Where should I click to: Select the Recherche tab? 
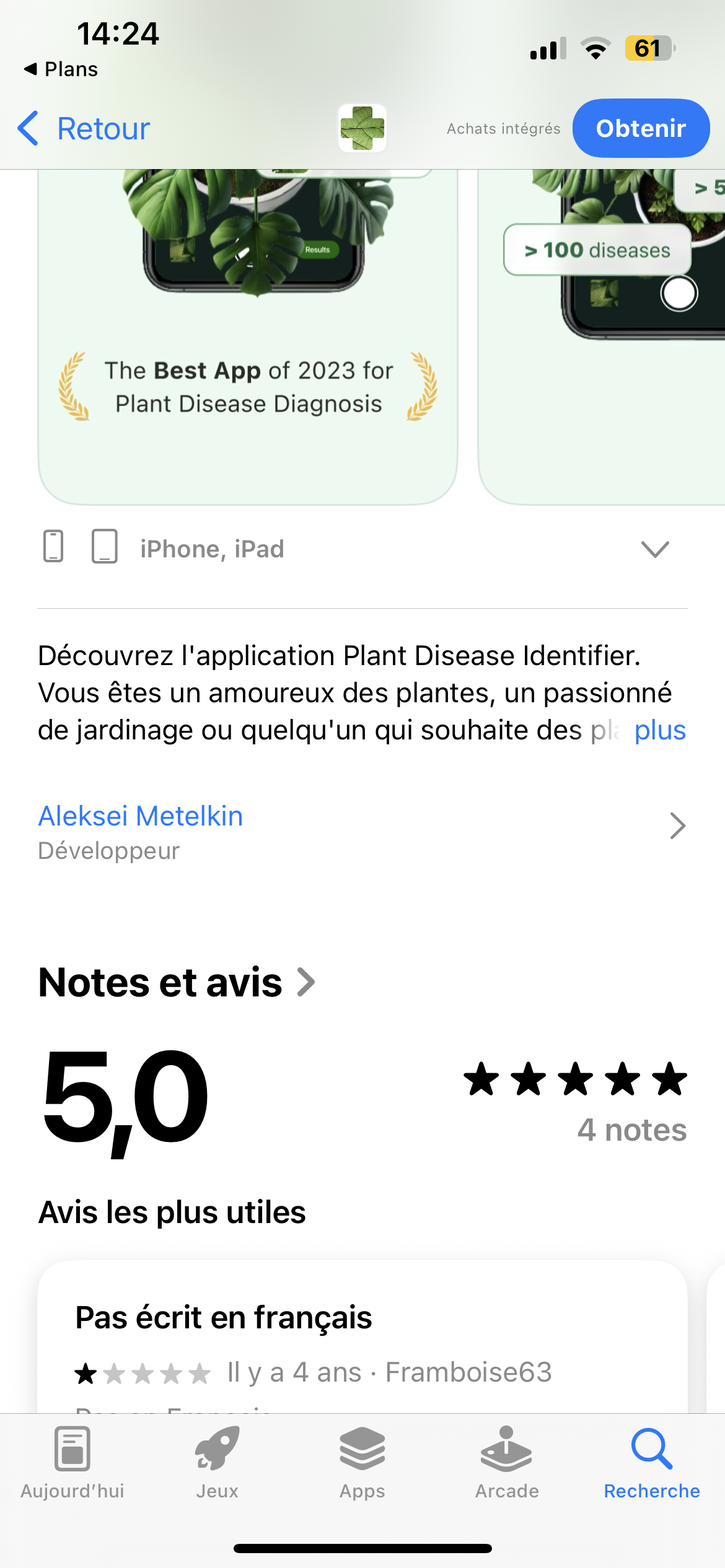651,1461
